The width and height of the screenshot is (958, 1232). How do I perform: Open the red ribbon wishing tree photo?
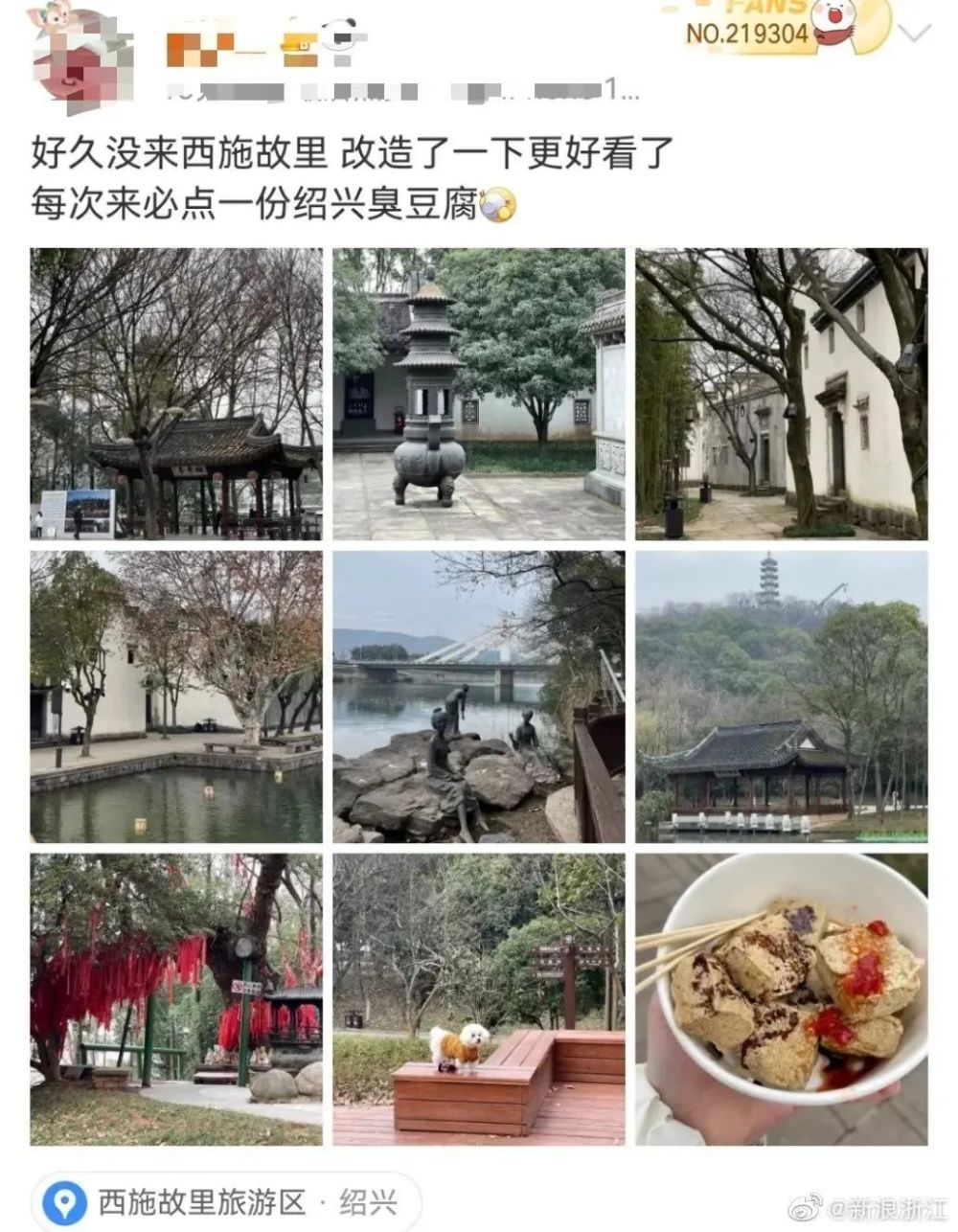pos(176,999)
